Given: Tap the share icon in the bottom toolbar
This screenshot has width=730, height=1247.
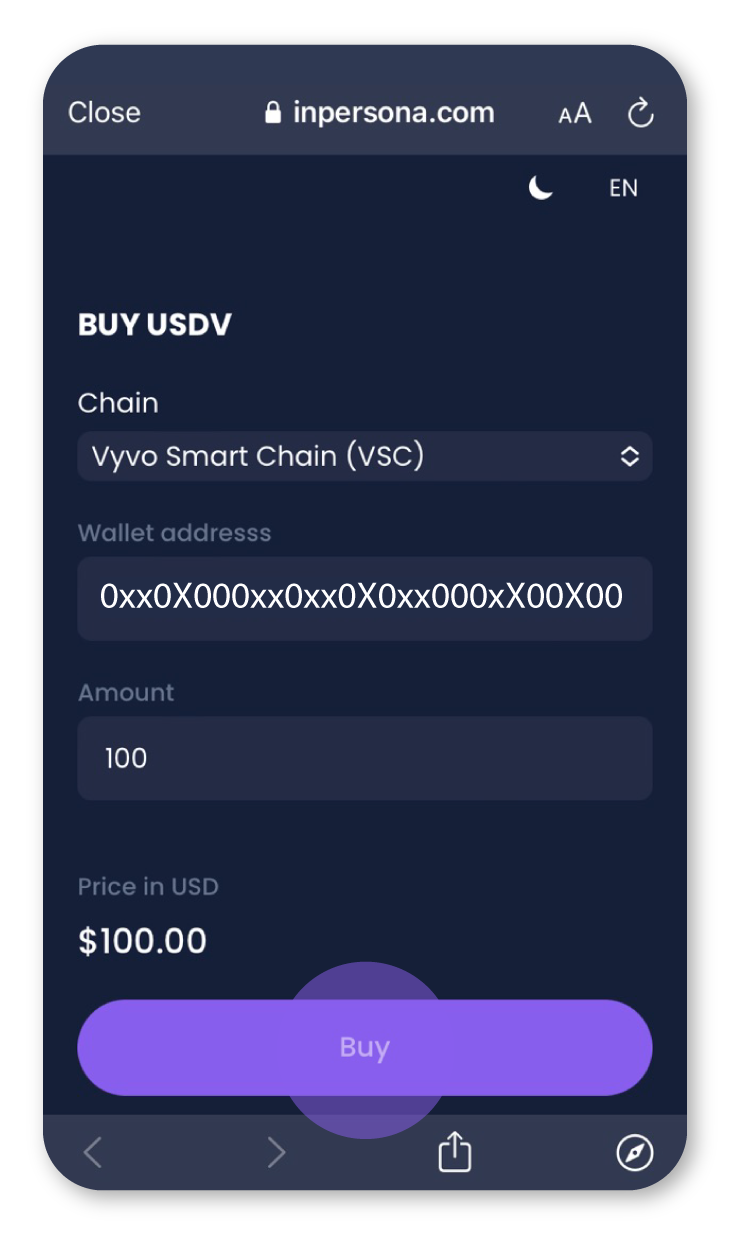Looking at the screenshot, I should (x=455, y=1152).
